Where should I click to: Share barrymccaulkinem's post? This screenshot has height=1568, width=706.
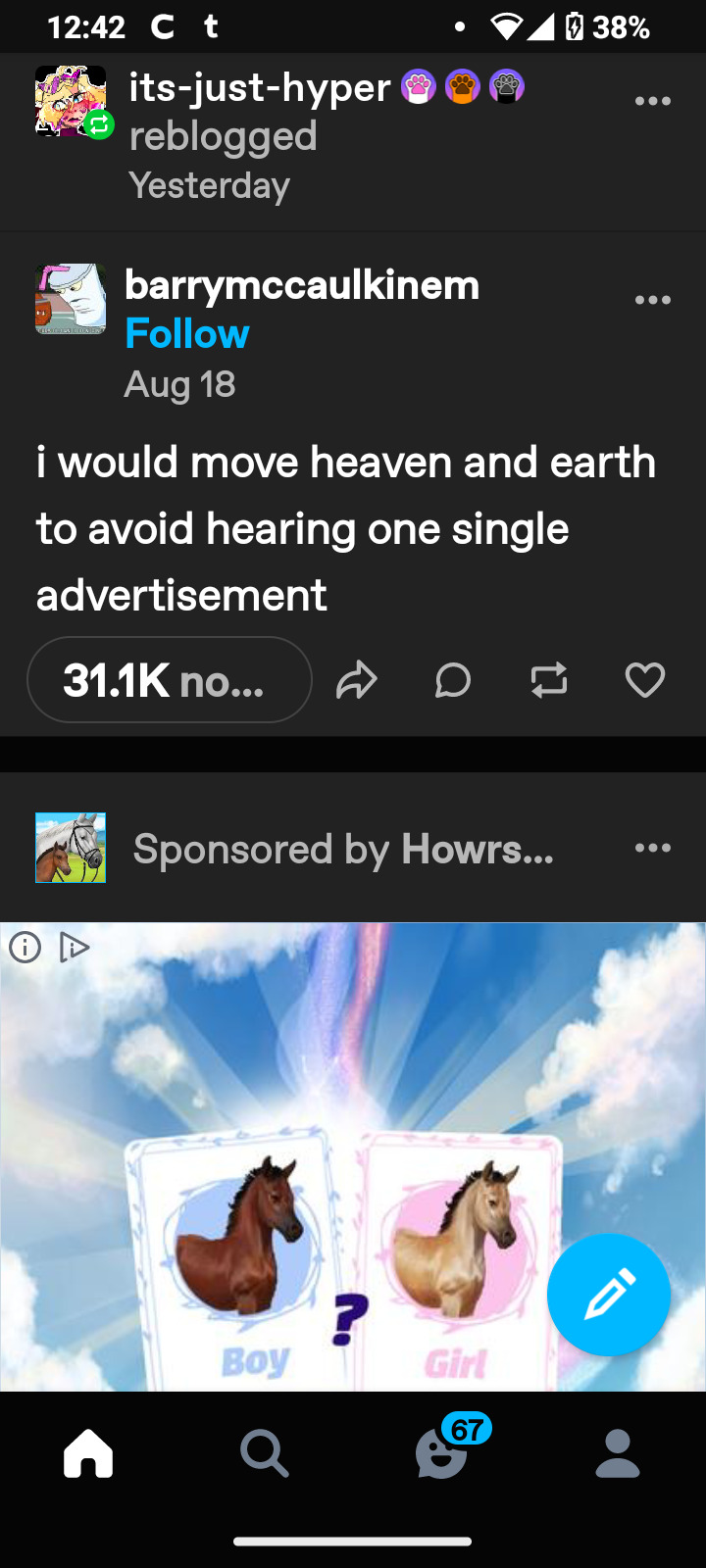click(356, 680)
